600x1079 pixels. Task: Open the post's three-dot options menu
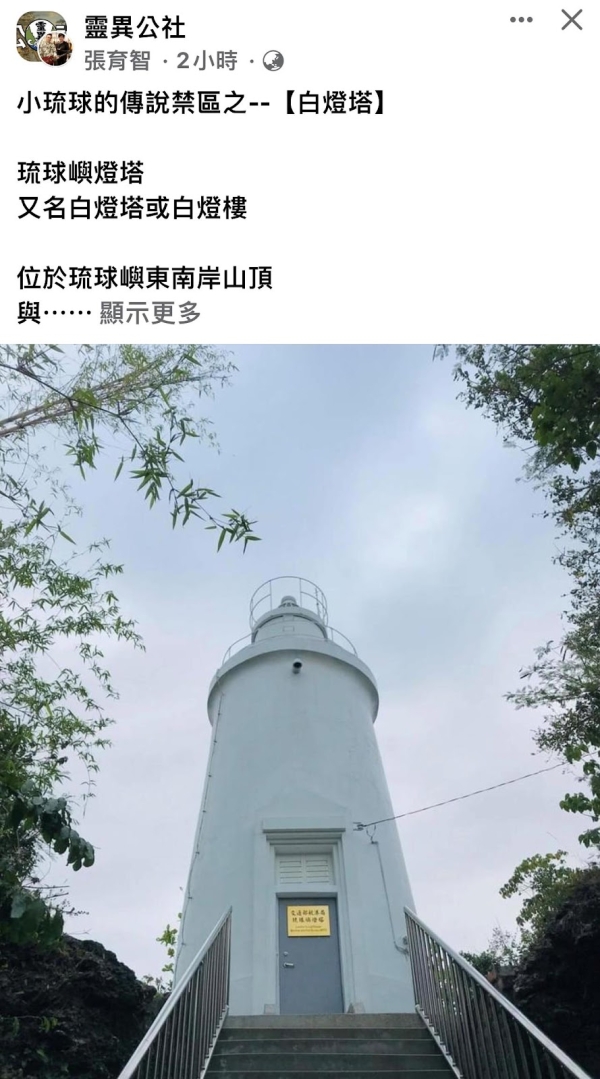click(x=521, y=20)
